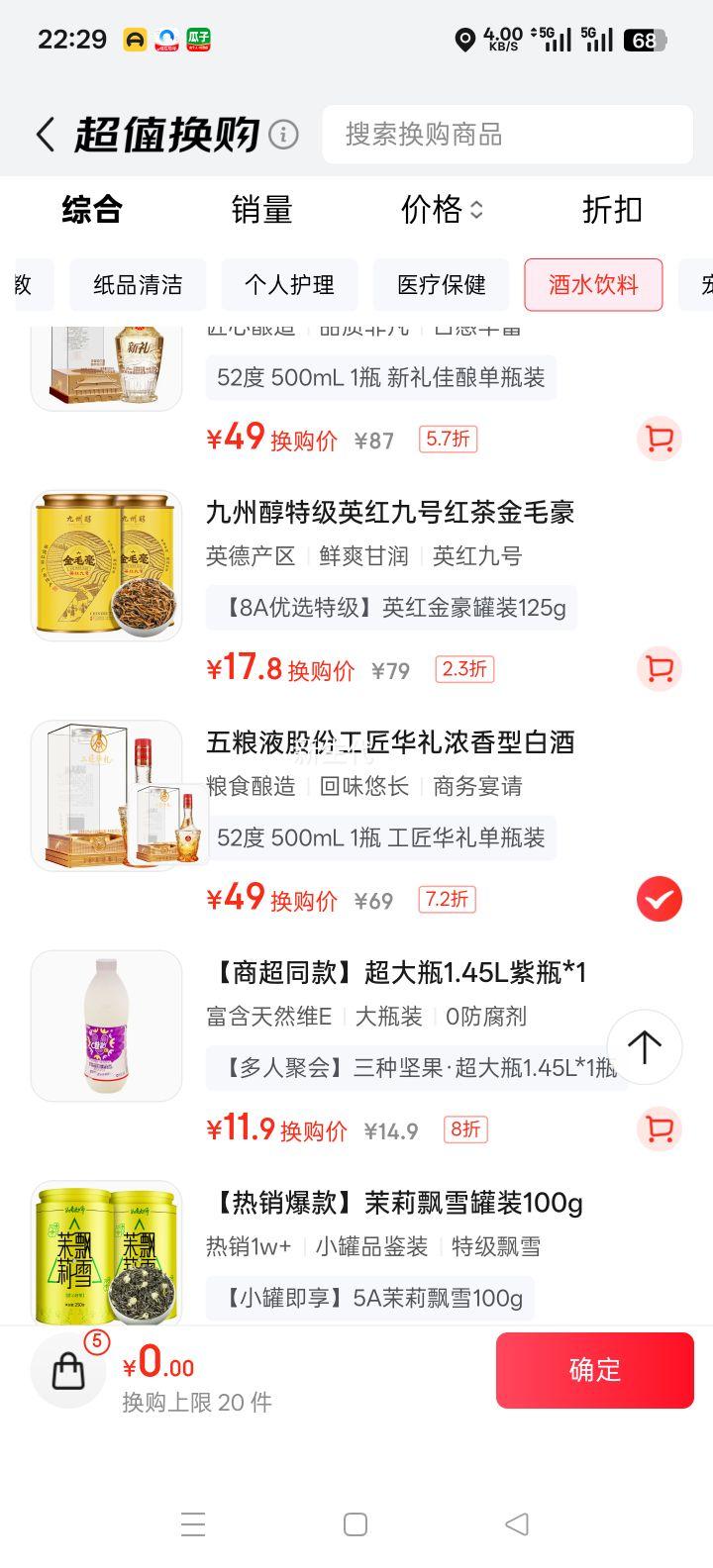Sort products by 折扣
713x1568 pixels.
click(612, 210)
